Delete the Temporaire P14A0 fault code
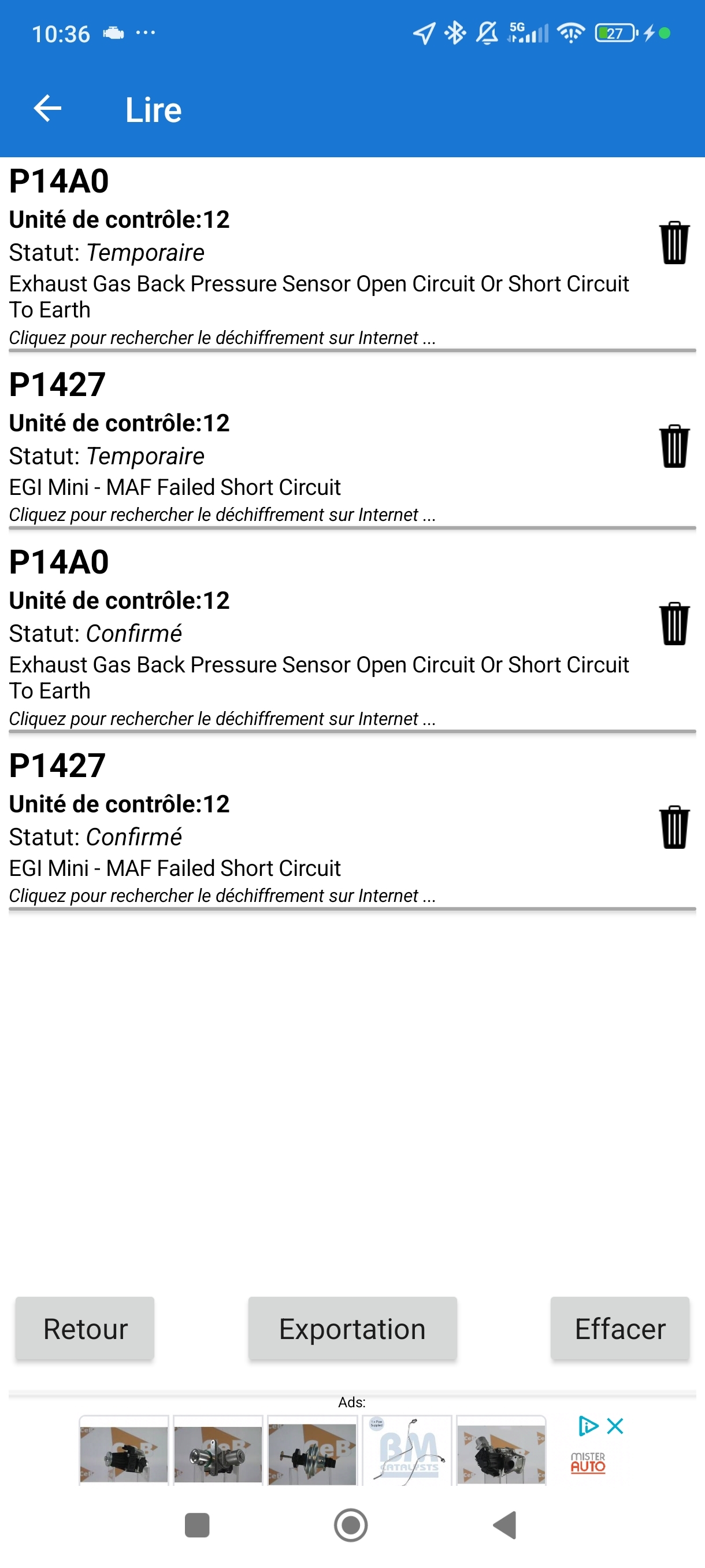The image size is (705, 1568). coord(673,243)
